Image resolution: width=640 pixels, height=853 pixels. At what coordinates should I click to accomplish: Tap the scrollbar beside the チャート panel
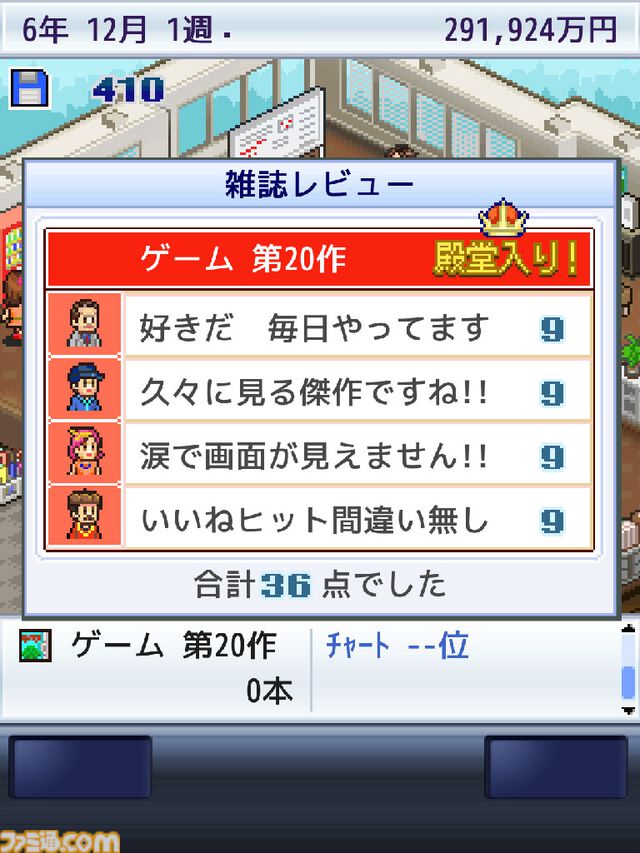[628, 669]
